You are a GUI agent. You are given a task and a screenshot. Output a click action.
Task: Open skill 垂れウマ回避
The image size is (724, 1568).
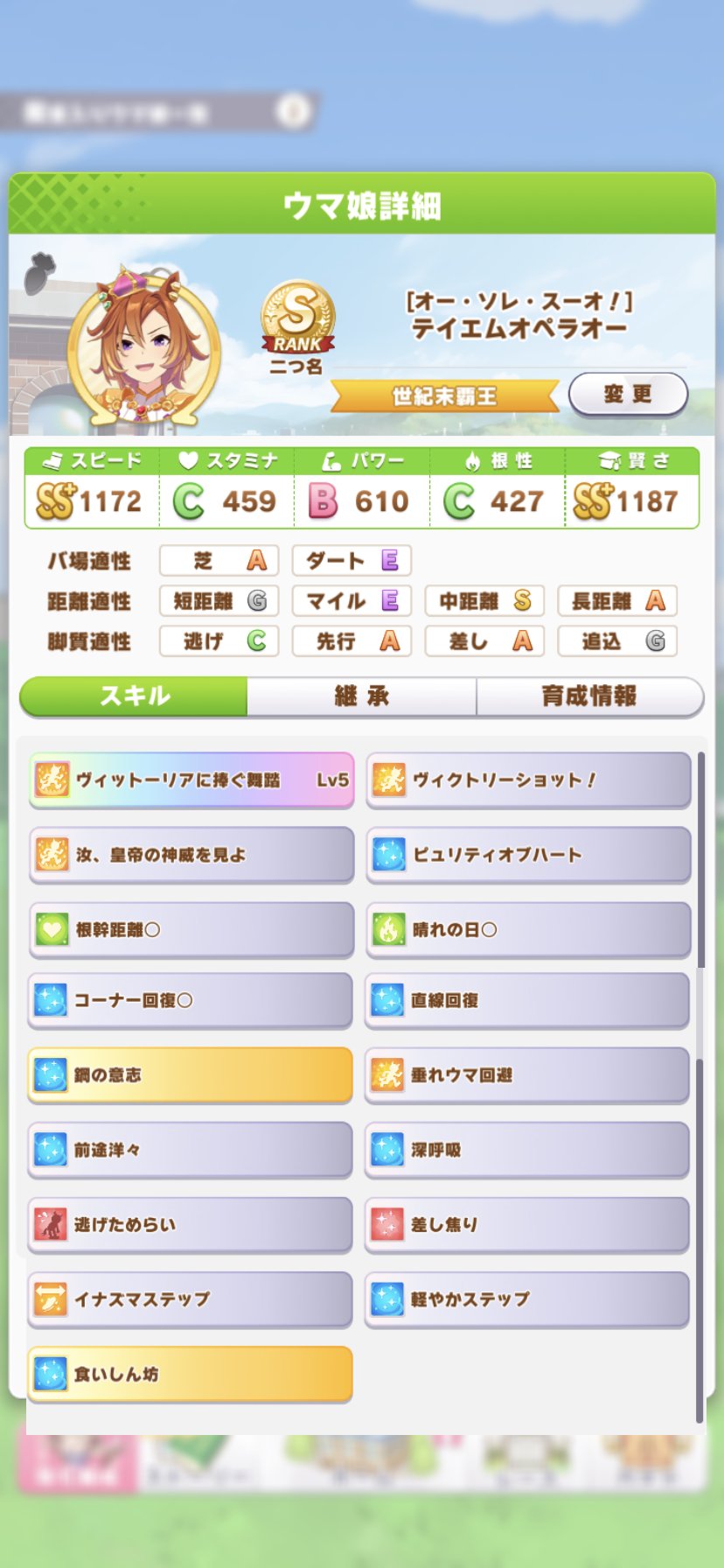pyautogui.click(x=528, y=1074)
